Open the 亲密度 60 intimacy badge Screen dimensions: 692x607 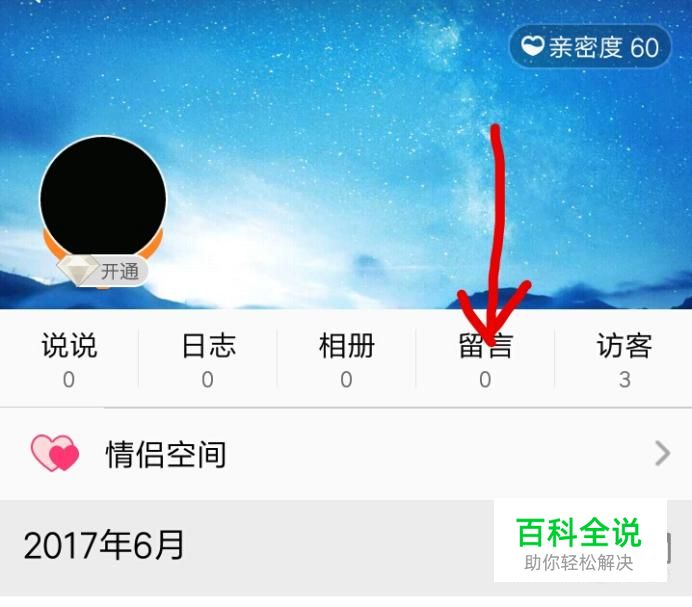[590, 47]
